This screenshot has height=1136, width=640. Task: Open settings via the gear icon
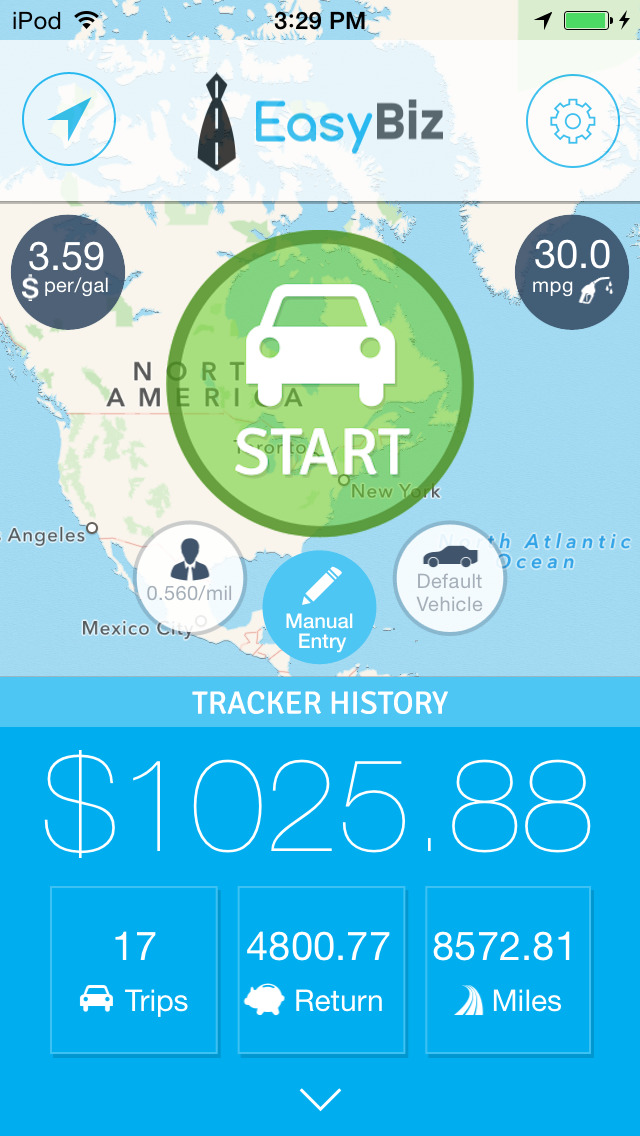click(x=573, y=120)
